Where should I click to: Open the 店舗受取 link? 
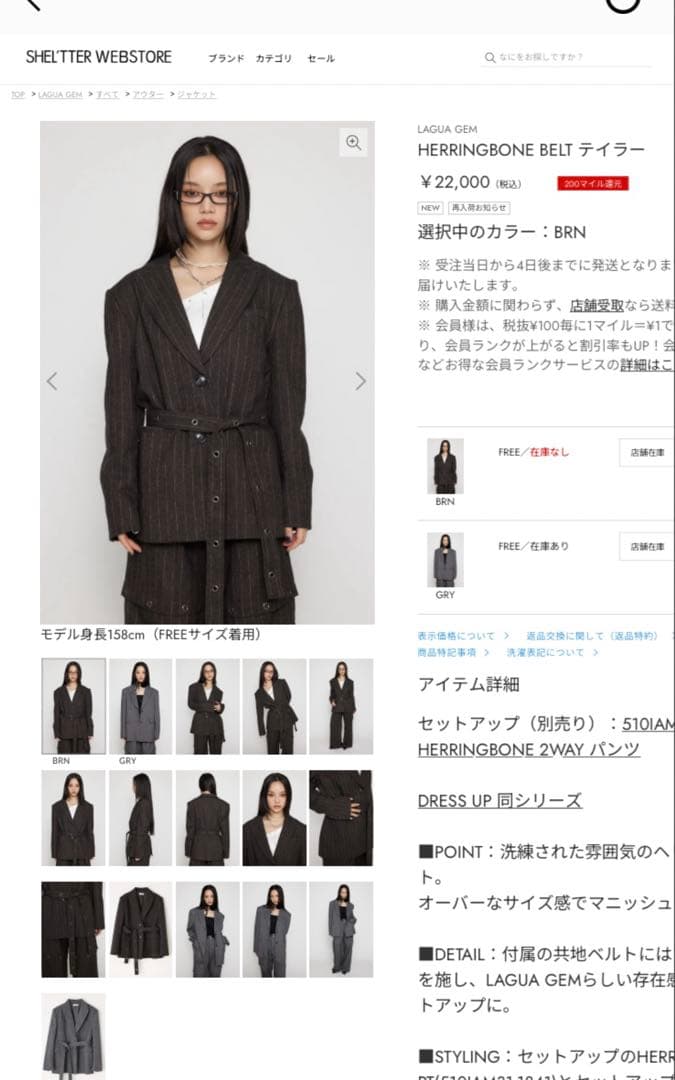597,305
